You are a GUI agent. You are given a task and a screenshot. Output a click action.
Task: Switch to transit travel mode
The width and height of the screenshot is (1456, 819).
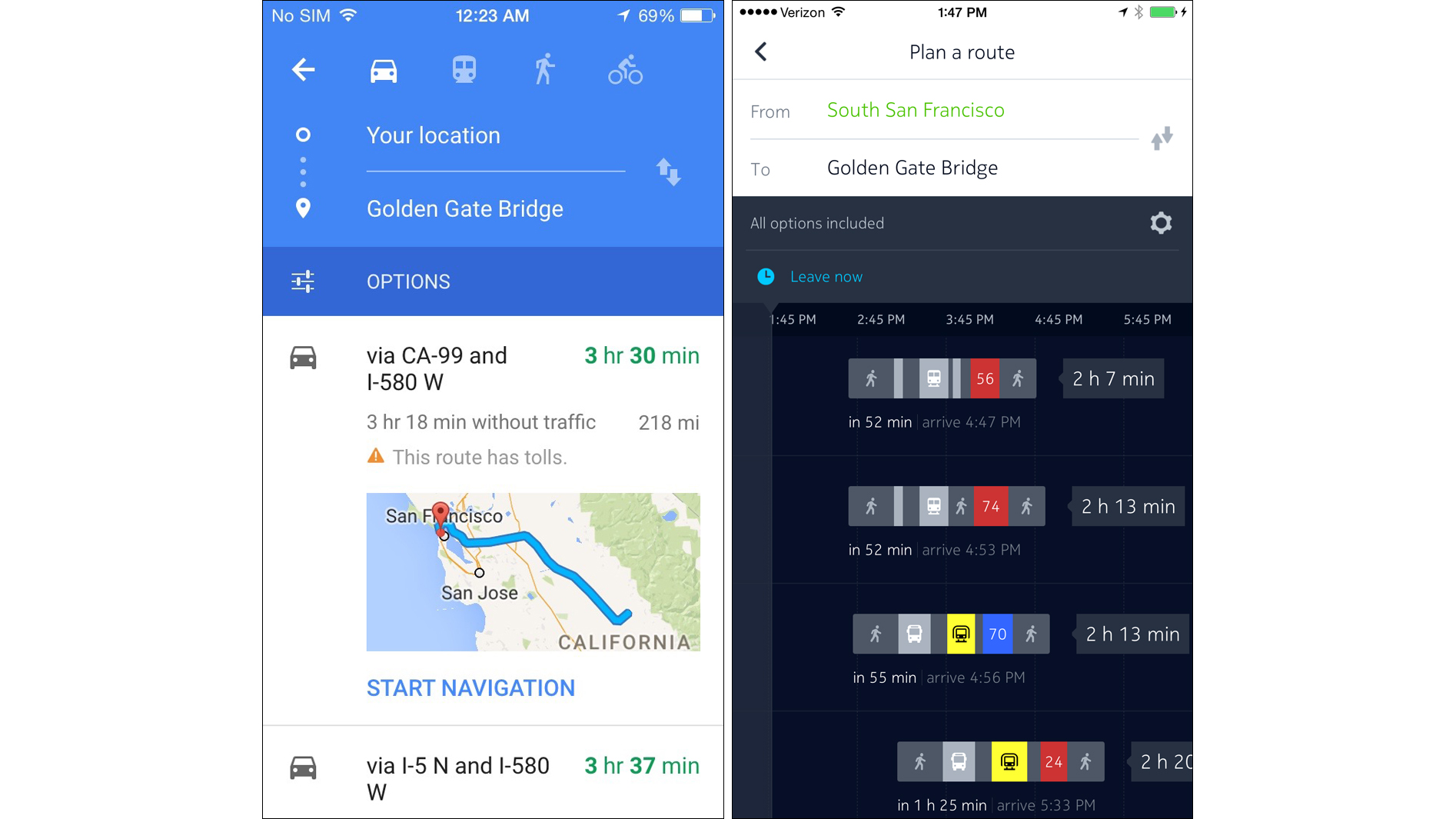click(x=464, y=70)
